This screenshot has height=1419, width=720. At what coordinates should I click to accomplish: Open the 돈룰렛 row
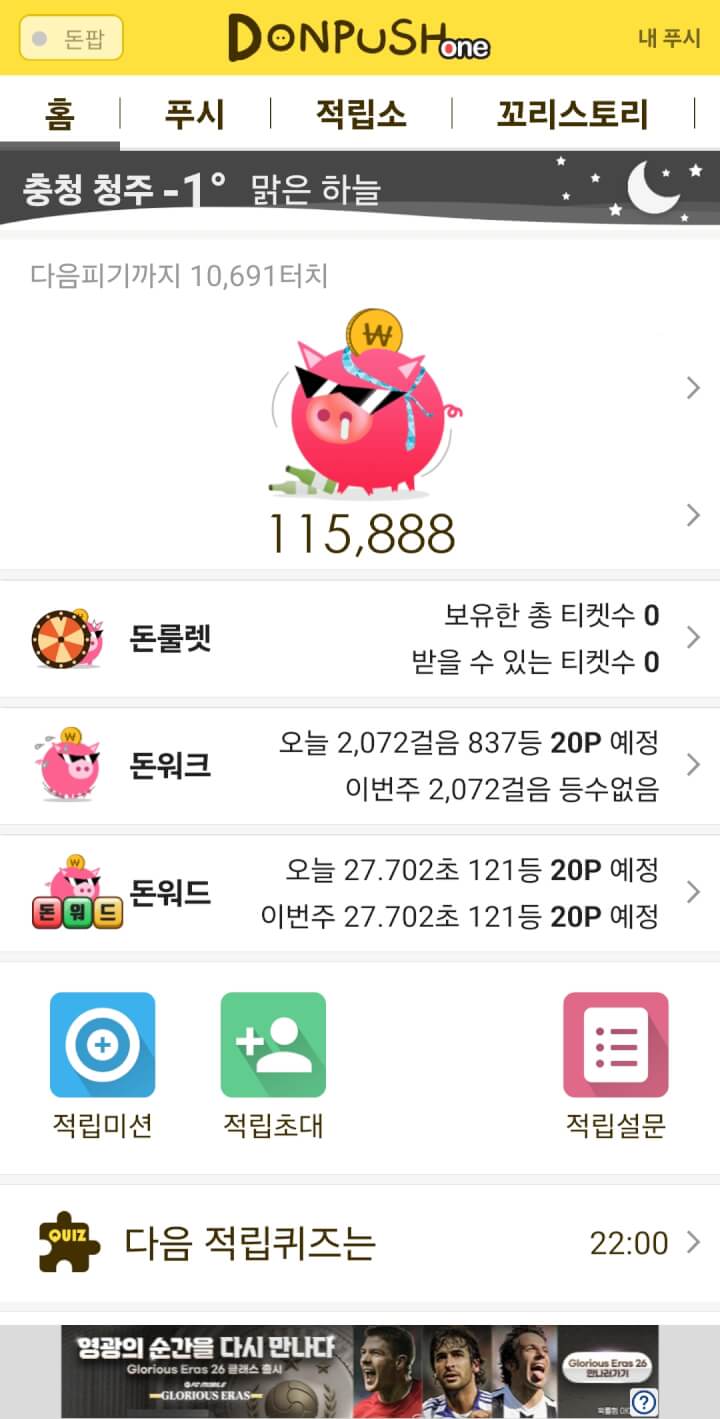click(360, 638)
